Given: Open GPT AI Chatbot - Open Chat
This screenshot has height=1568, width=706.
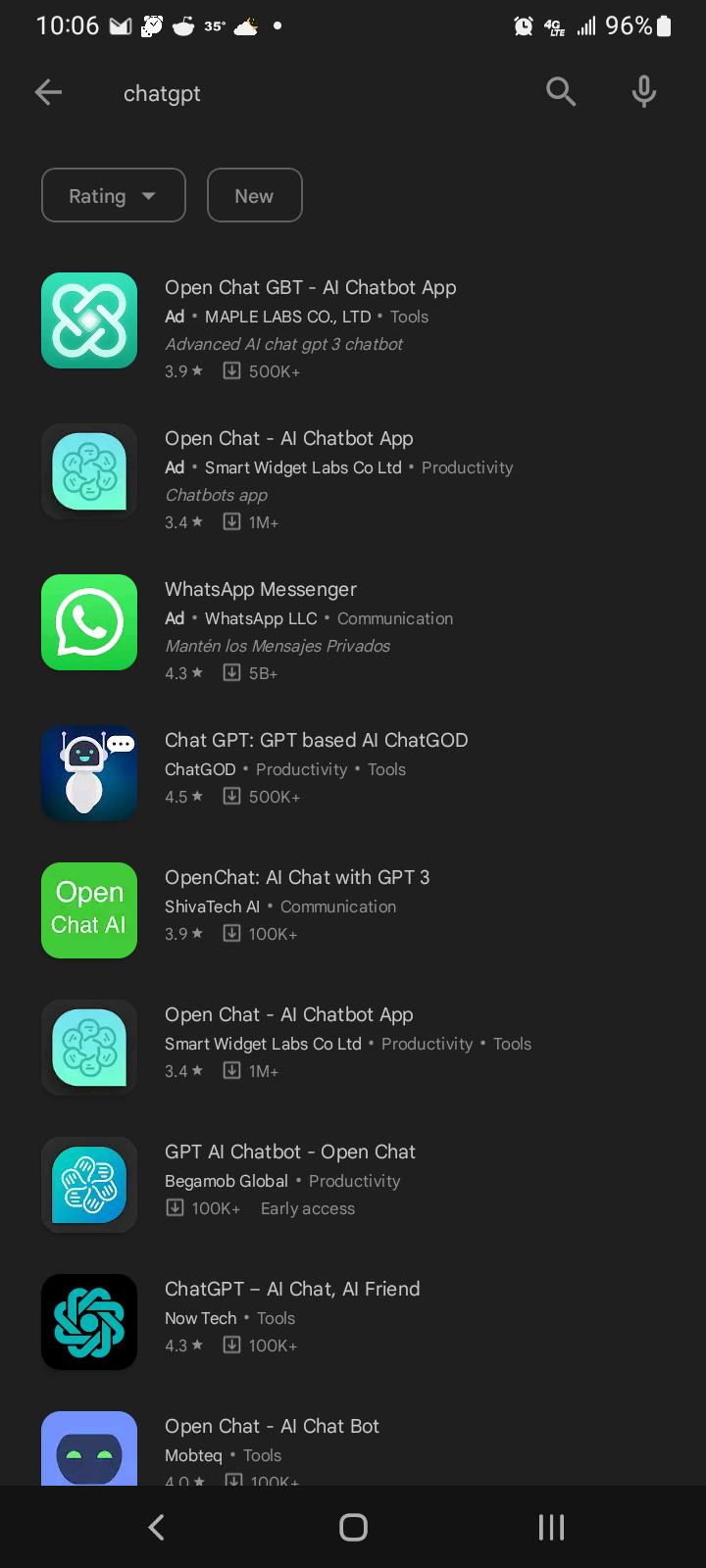Looking at the screenshot, I should 289,1152.
